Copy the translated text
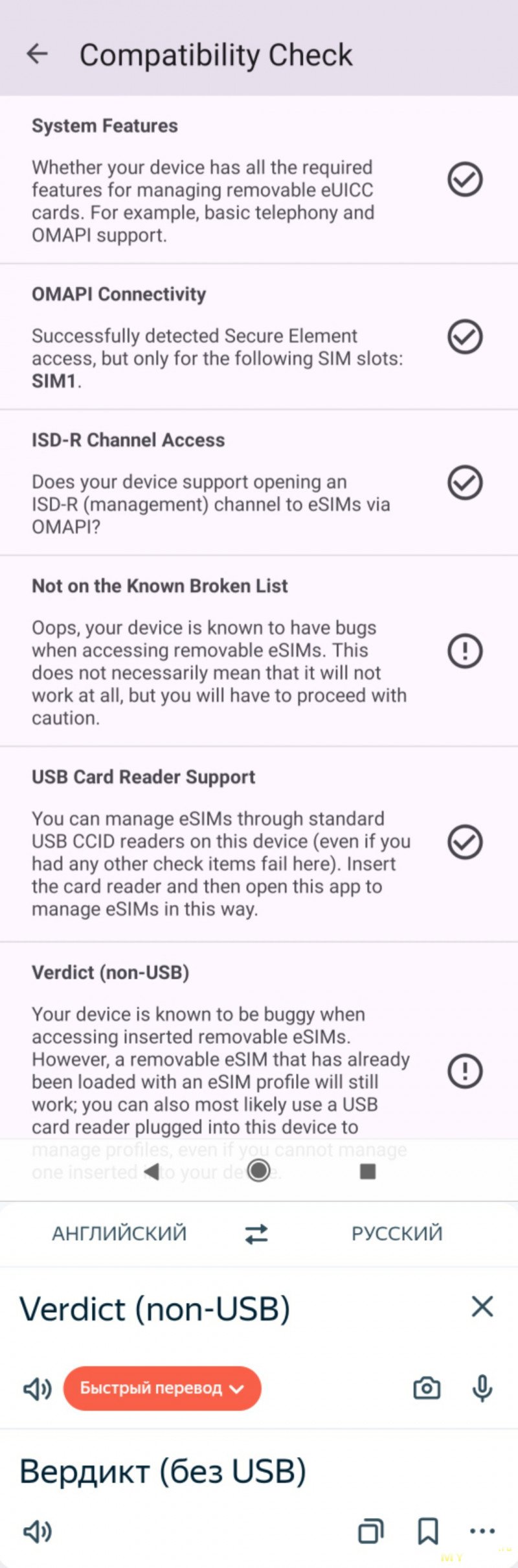518x1568 pixels. pyautogui.click(x=371, y=1532)
